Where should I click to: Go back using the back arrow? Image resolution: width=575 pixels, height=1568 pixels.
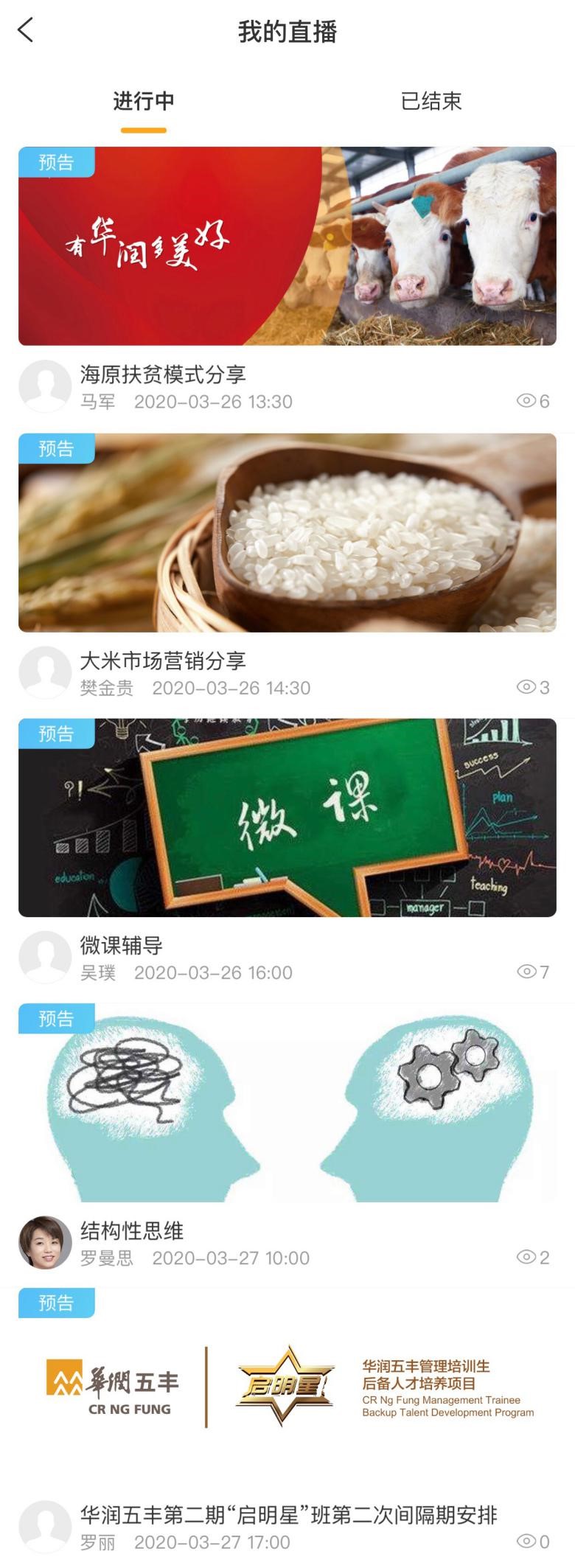tap(26, 31)
